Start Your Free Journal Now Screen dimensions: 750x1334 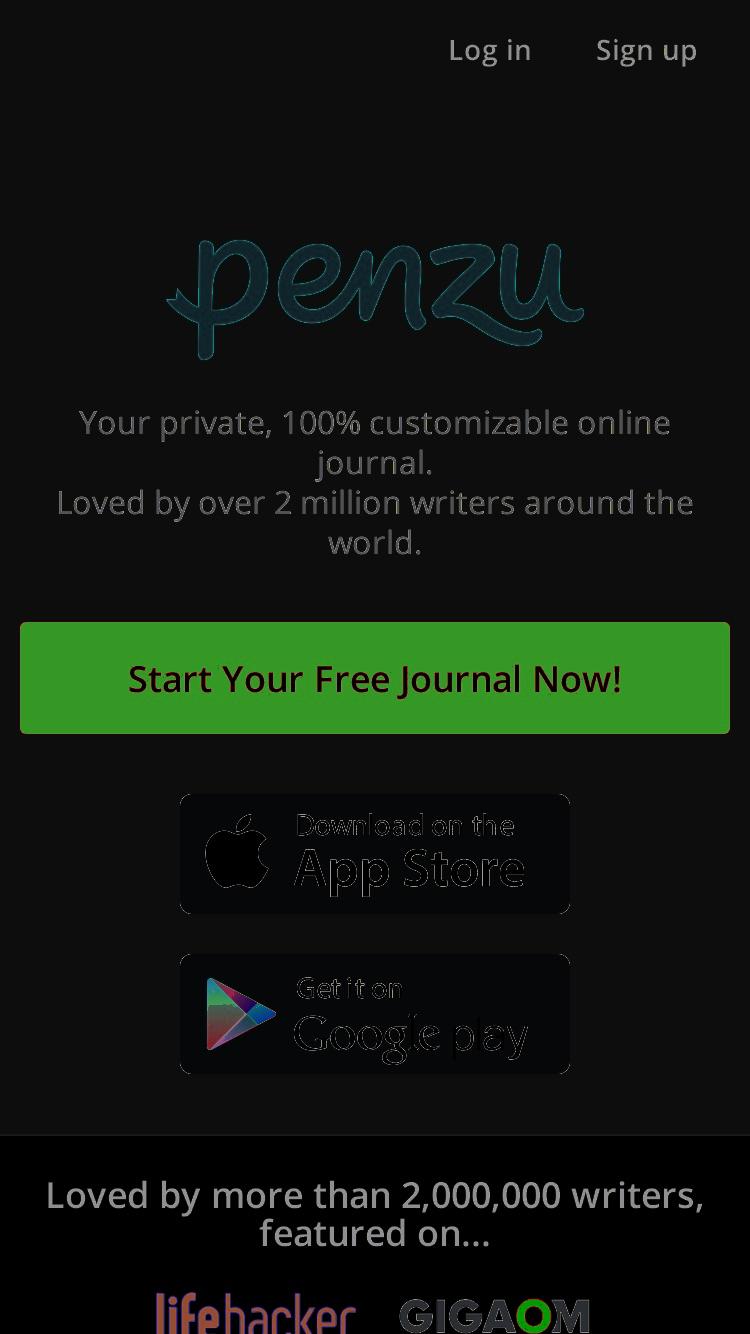(375, 678)
